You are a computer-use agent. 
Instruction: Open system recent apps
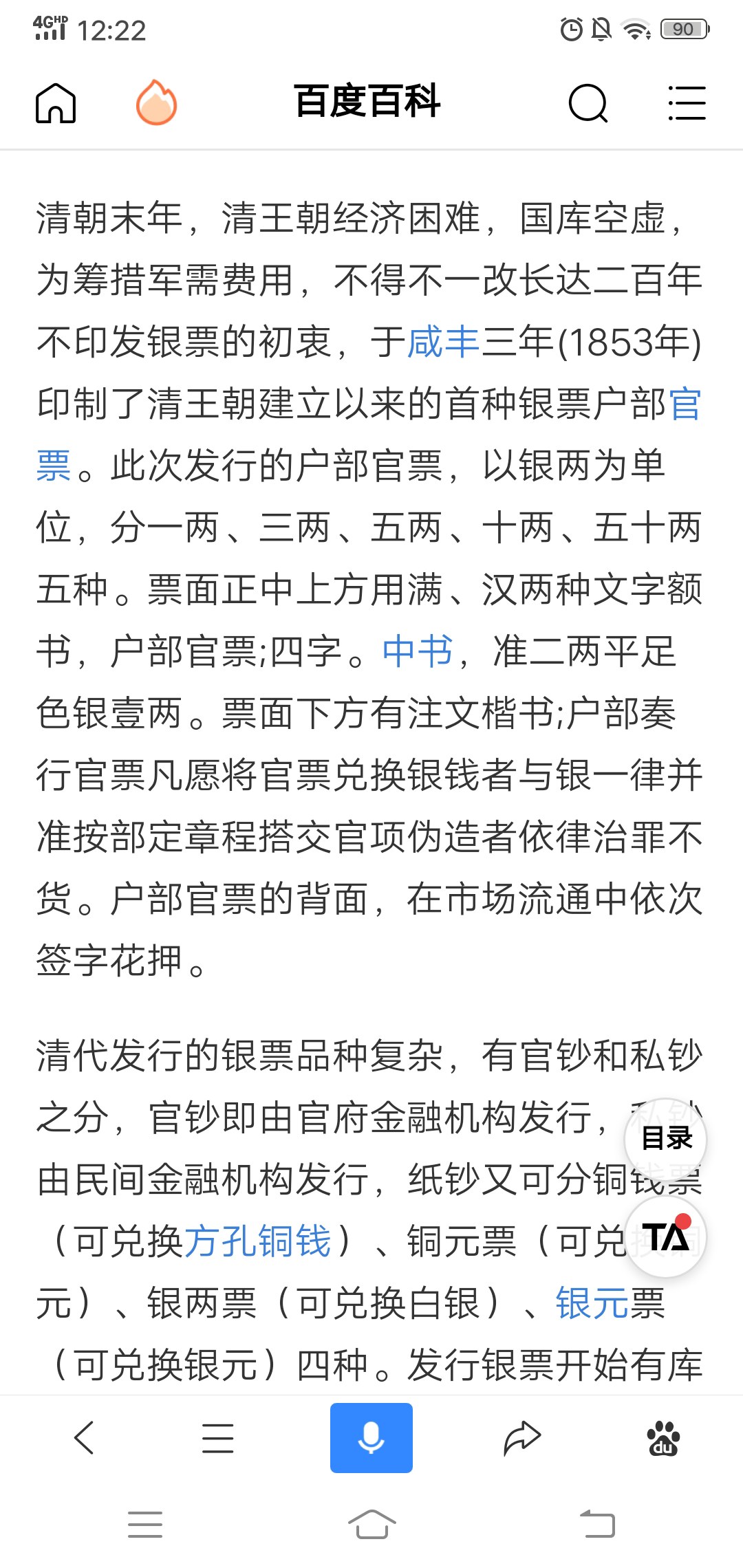coord(145,1524)
